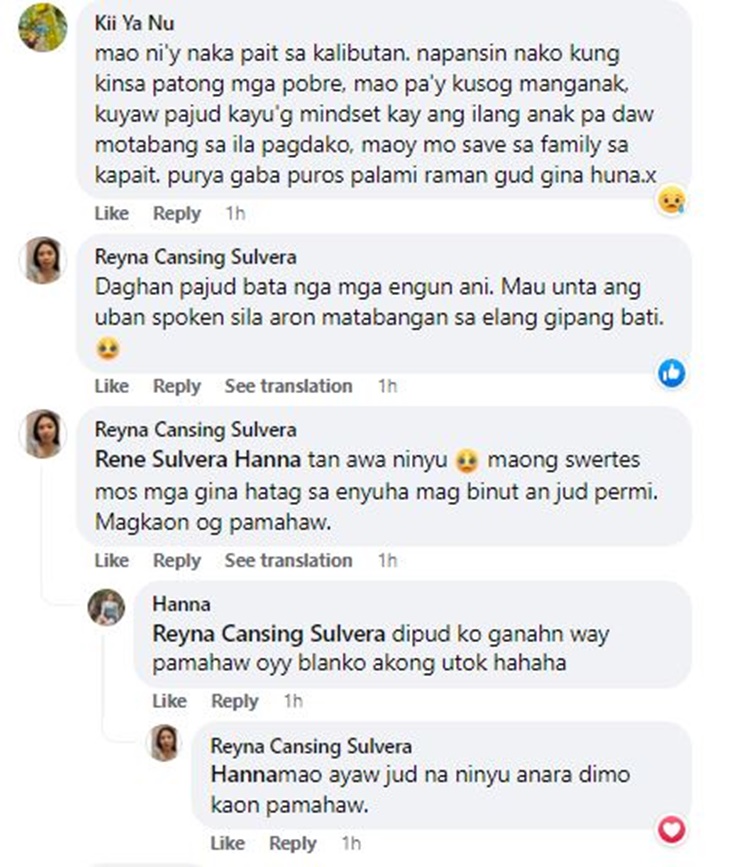See translation of 'tan awa ninyu' comment
The width and height of the screenshot is (750, 867).
tap(288, 560)
